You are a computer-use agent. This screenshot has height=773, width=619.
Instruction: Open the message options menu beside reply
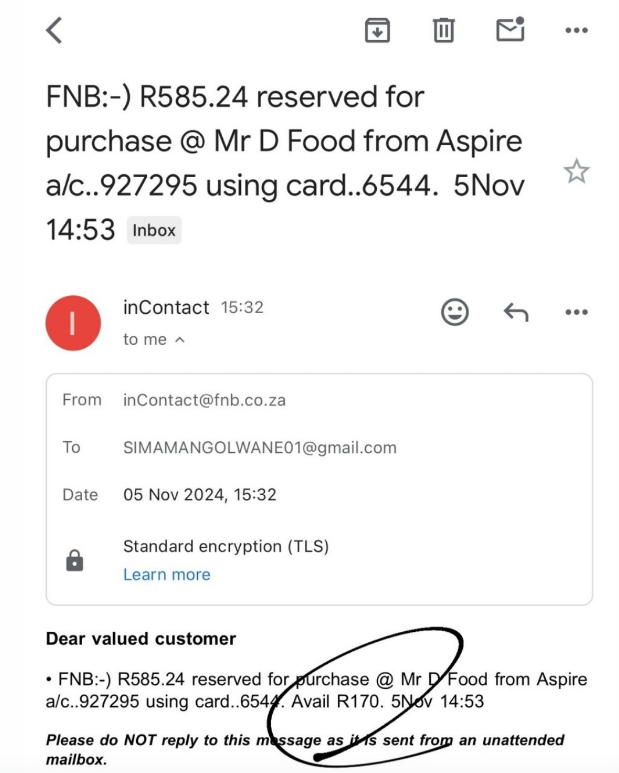tap(576, 312)
